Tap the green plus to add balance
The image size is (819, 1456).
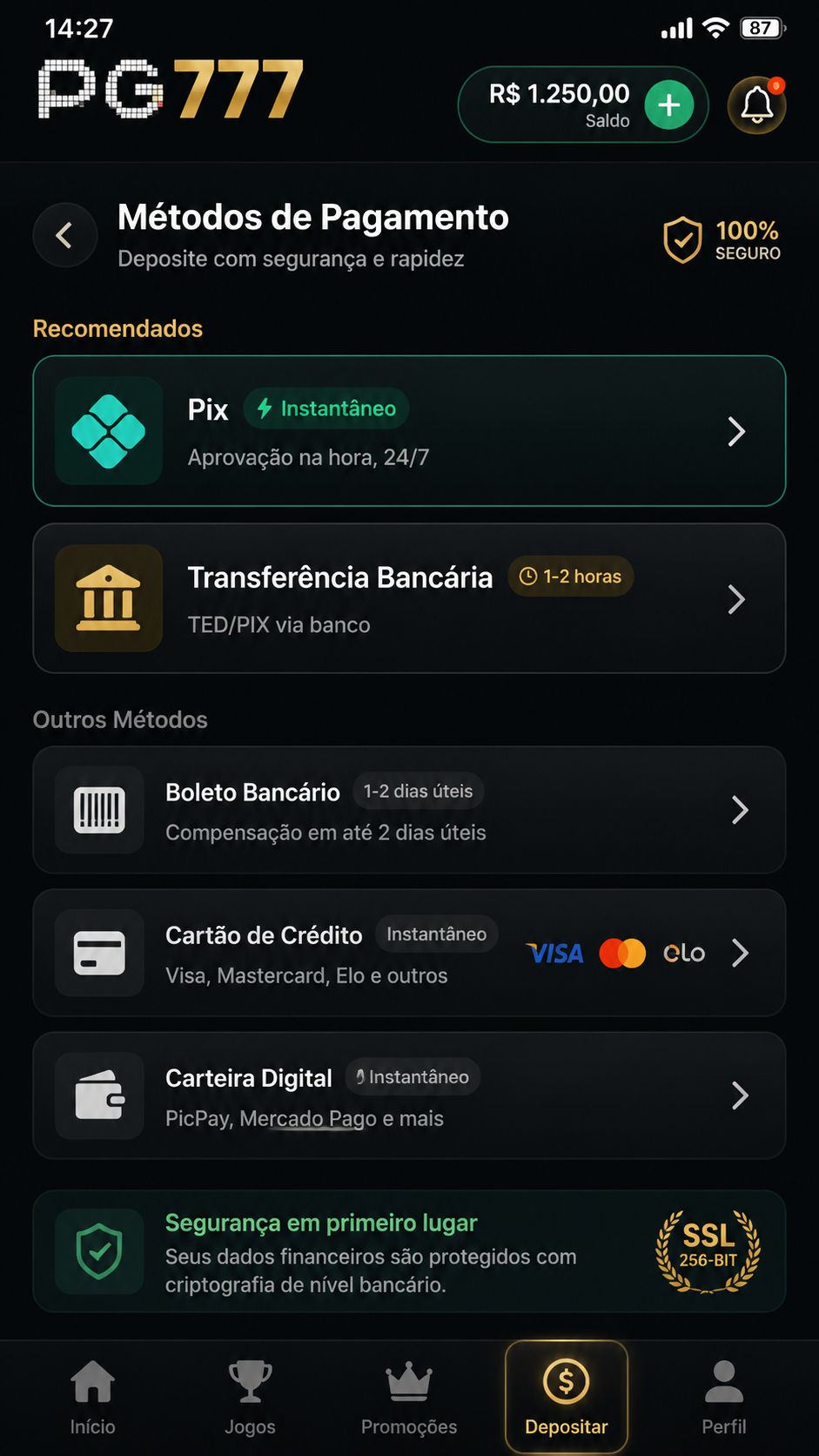click(668, 105)
